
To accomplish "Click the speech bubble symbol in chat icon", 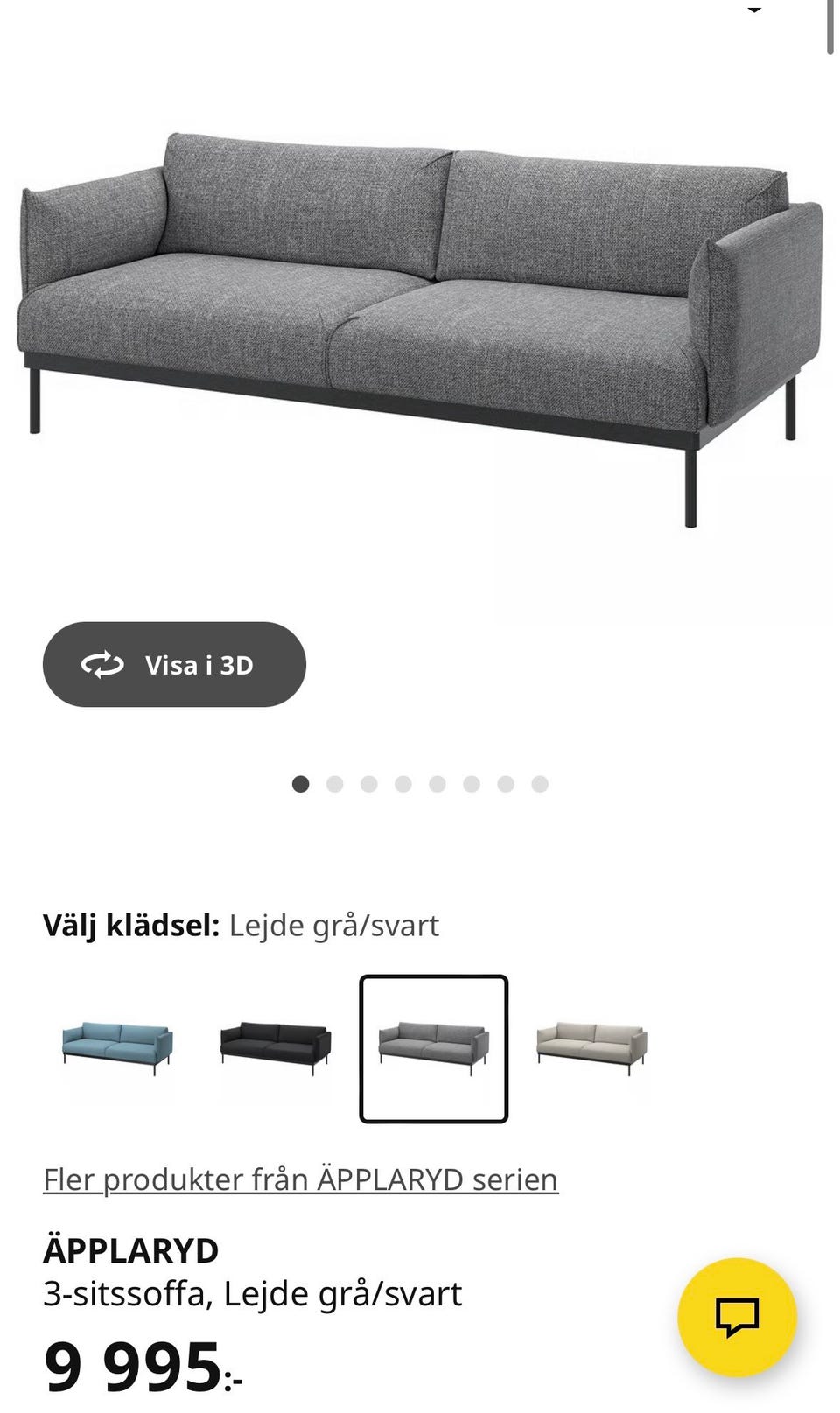I will pos(739,1317).
